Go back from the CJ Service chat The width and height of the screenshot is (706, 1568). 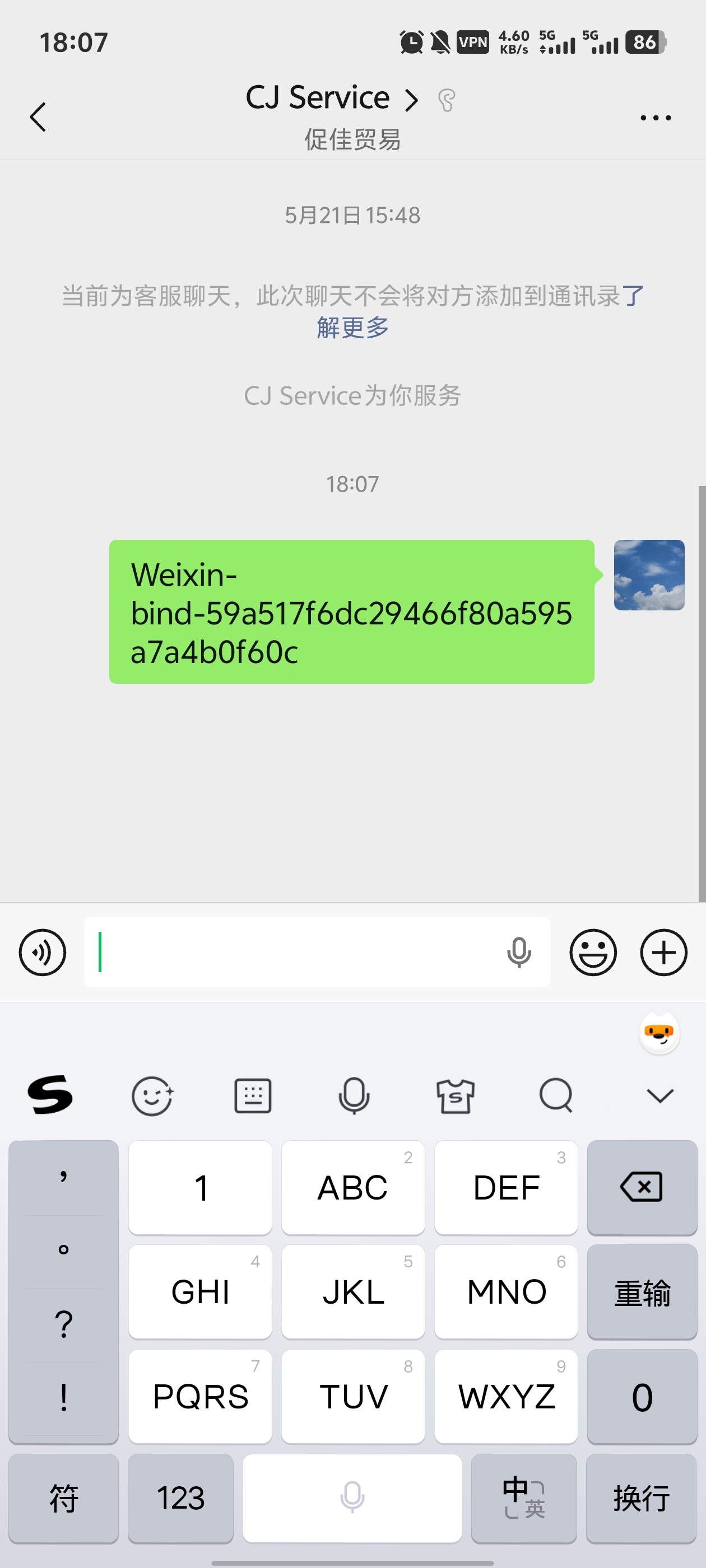[38, 116]
